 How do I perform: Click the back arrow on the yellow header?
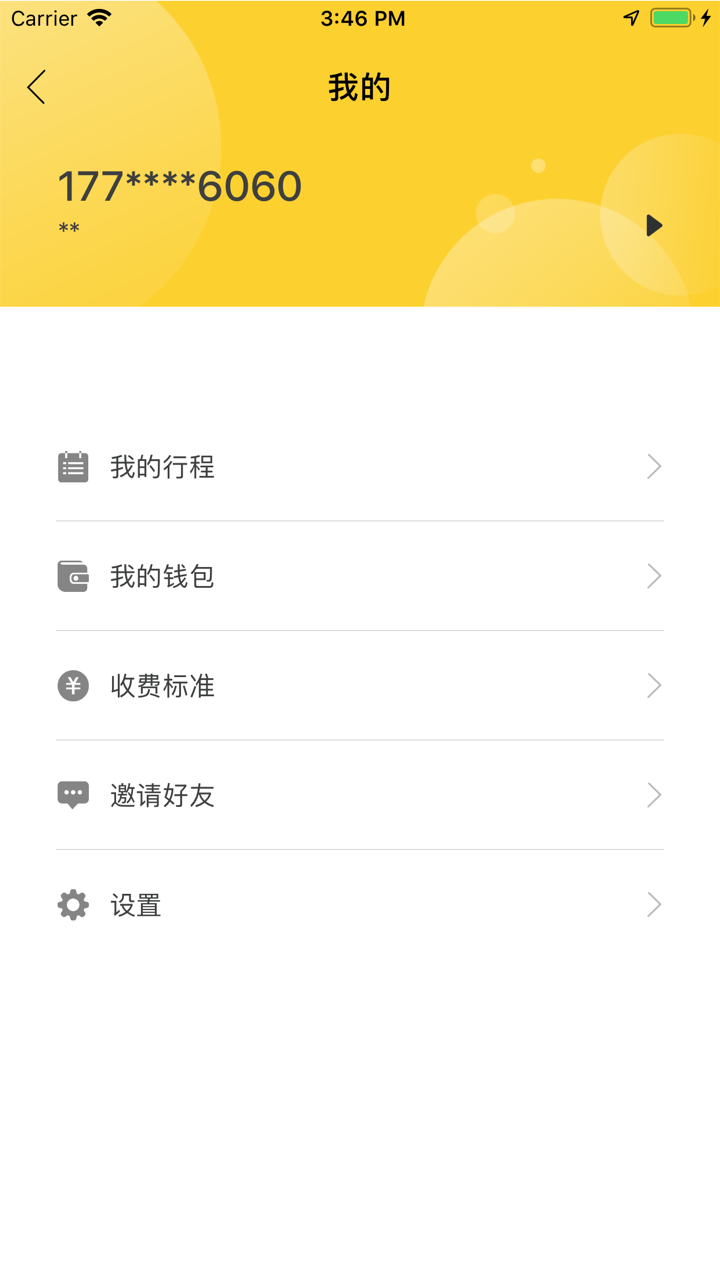pyautogui.click(x=36, y=87)
